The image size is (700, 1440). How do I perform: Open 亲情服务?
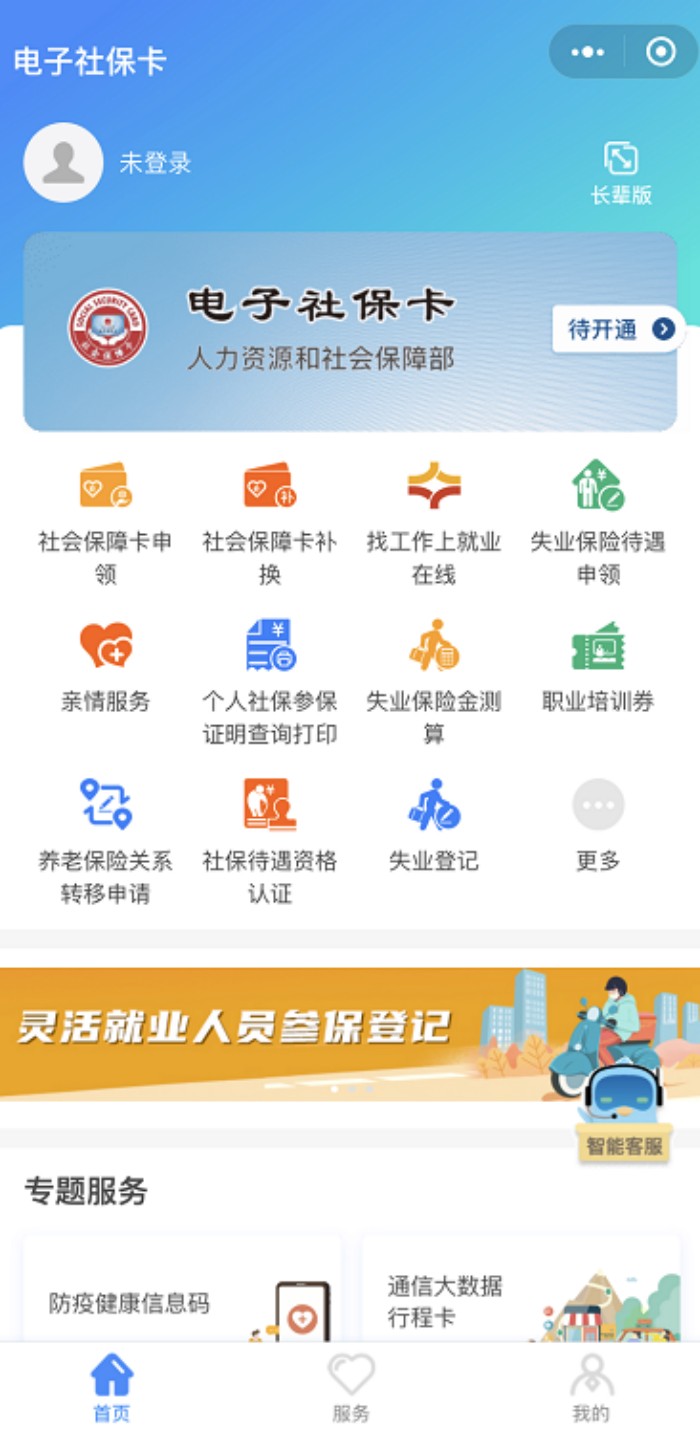(105, 665)
